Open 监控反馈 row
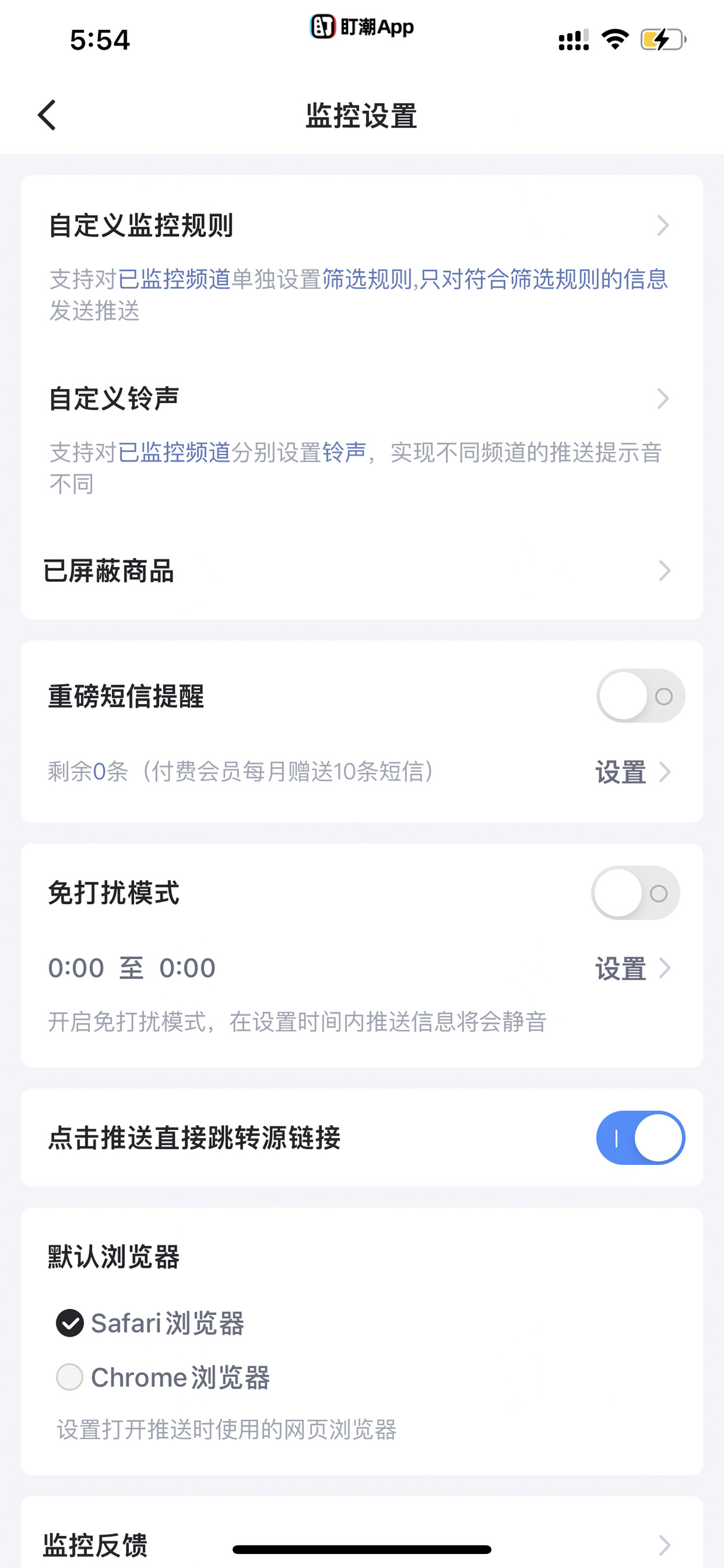The height and width of the screenshot is (1568, 724). 362,1543
